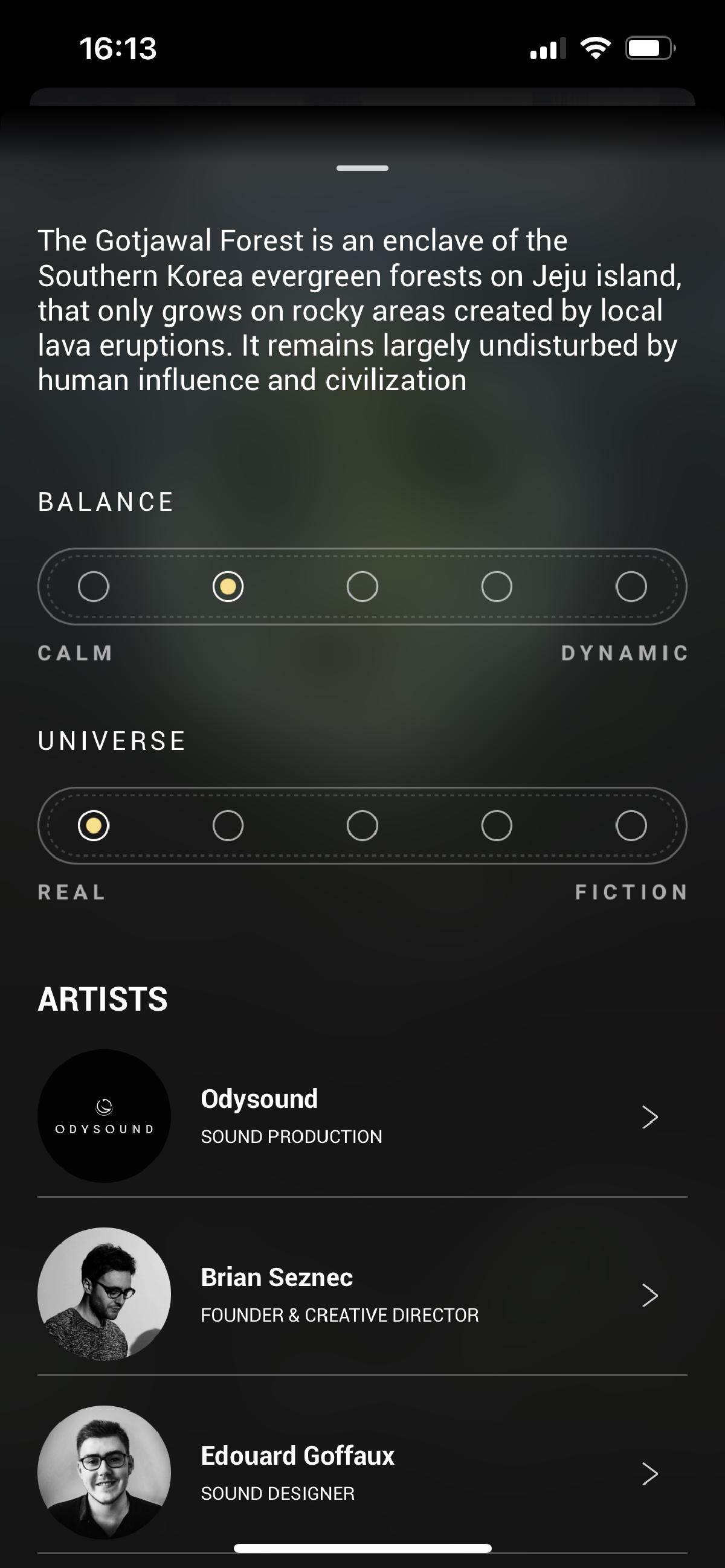Tap the sheet's grabber handle
725x1568 pixels.
[x=362, y=168]
